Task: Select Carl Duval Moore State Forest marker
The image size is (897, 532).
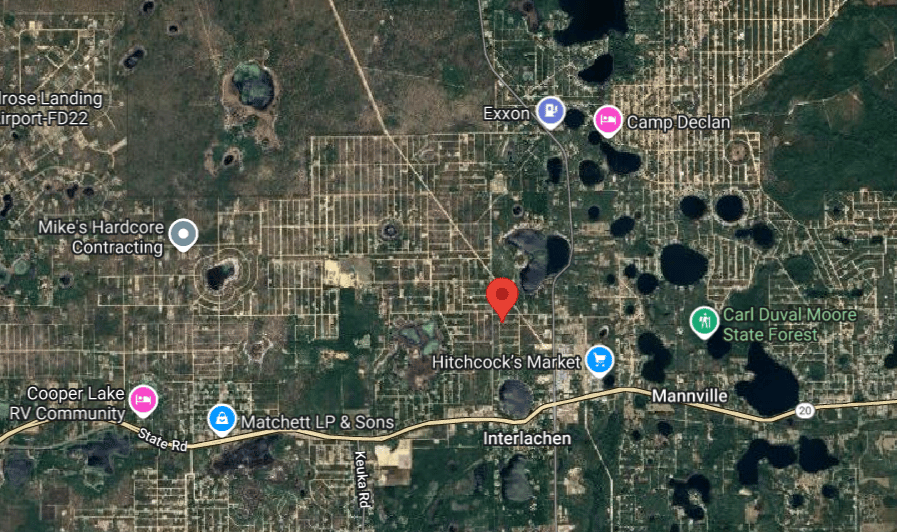Action: tap(705, 320)
